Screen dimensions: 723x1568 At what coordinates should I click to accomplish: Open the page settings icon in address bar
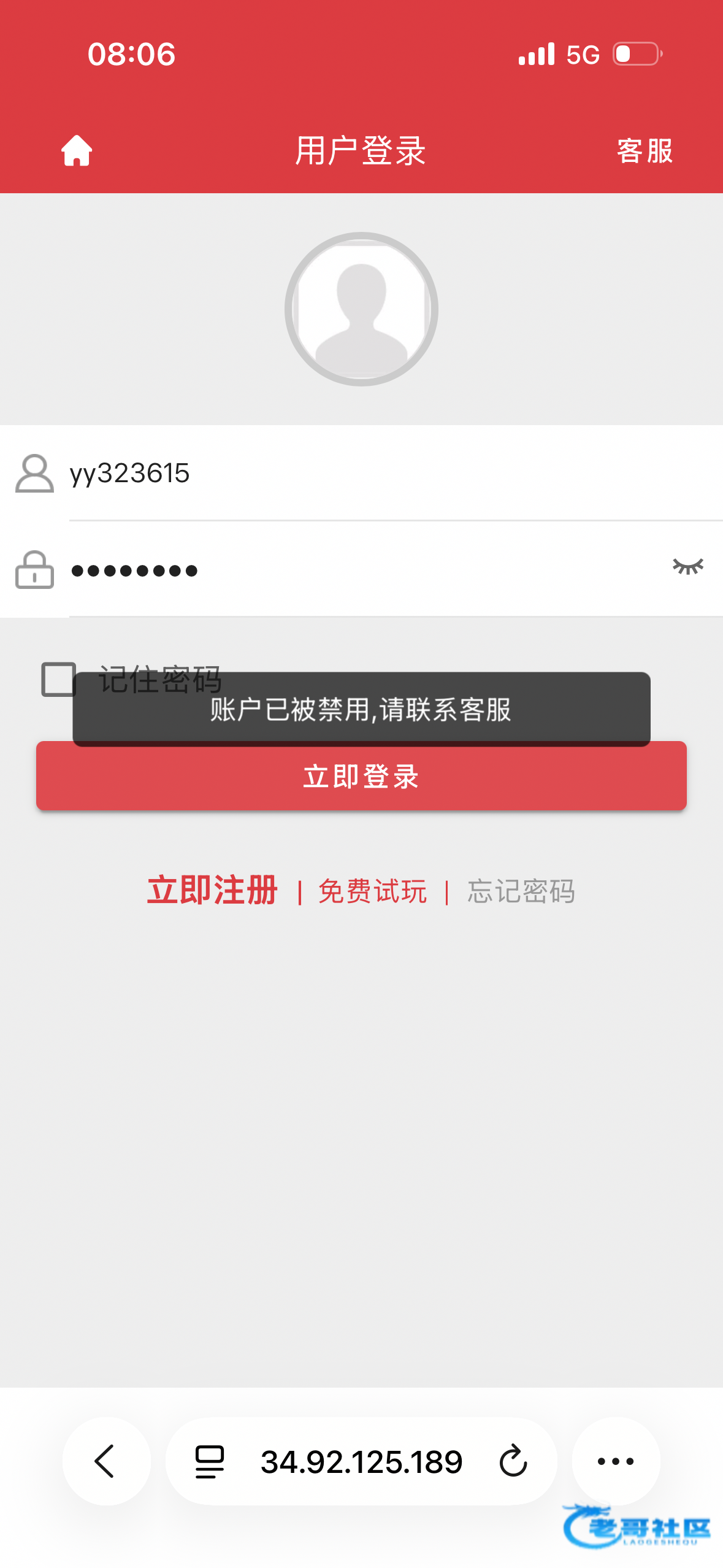[x=210, y=1461]
